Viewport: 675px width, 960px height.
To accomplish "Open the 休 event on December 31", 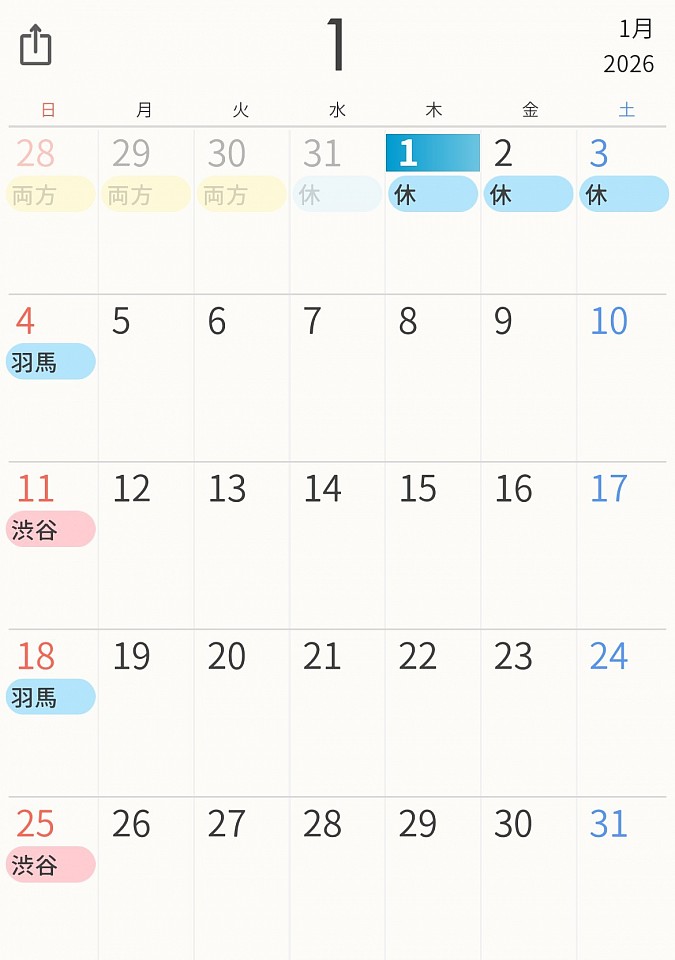I will [x=337, y=194].
